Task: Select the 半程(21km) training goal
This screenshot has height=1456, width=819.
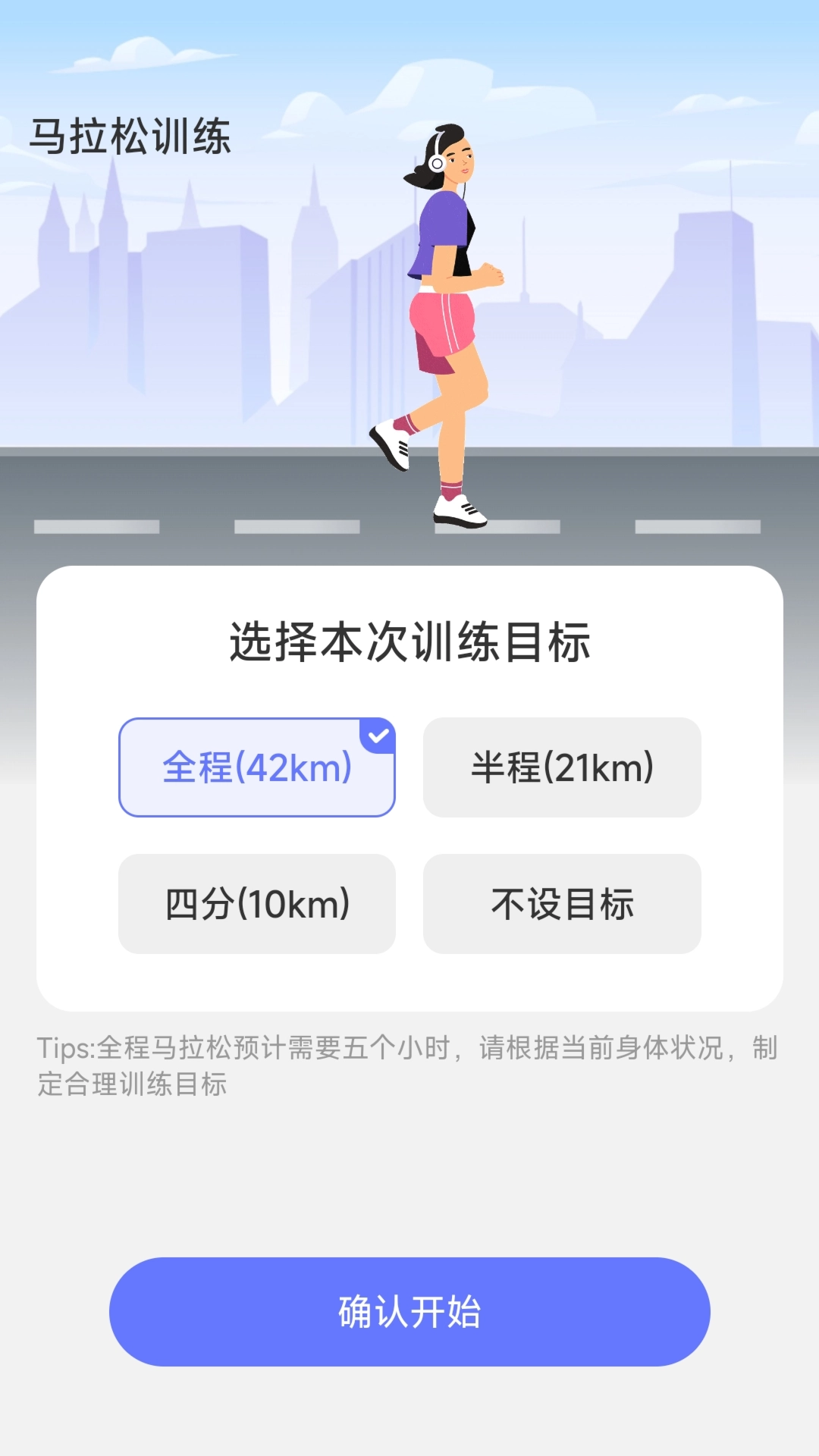Action: tap(563, 766)
